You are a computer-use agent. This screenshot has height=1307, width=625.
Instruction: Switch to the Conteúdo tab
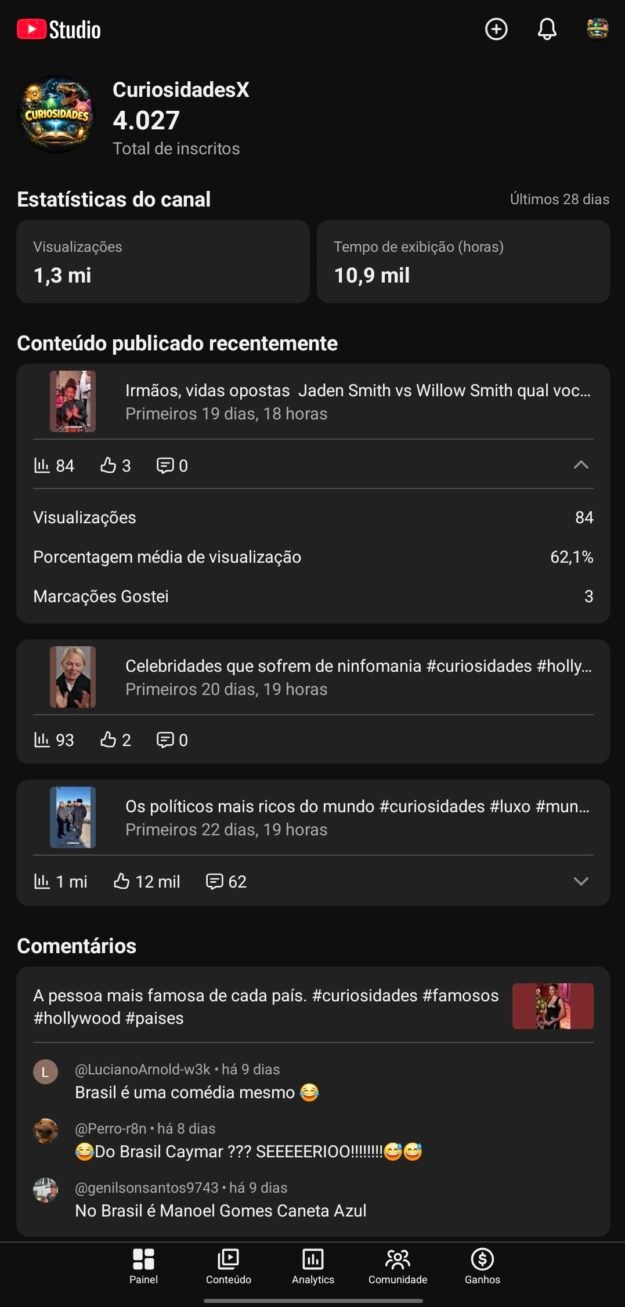pos(228,1266)
